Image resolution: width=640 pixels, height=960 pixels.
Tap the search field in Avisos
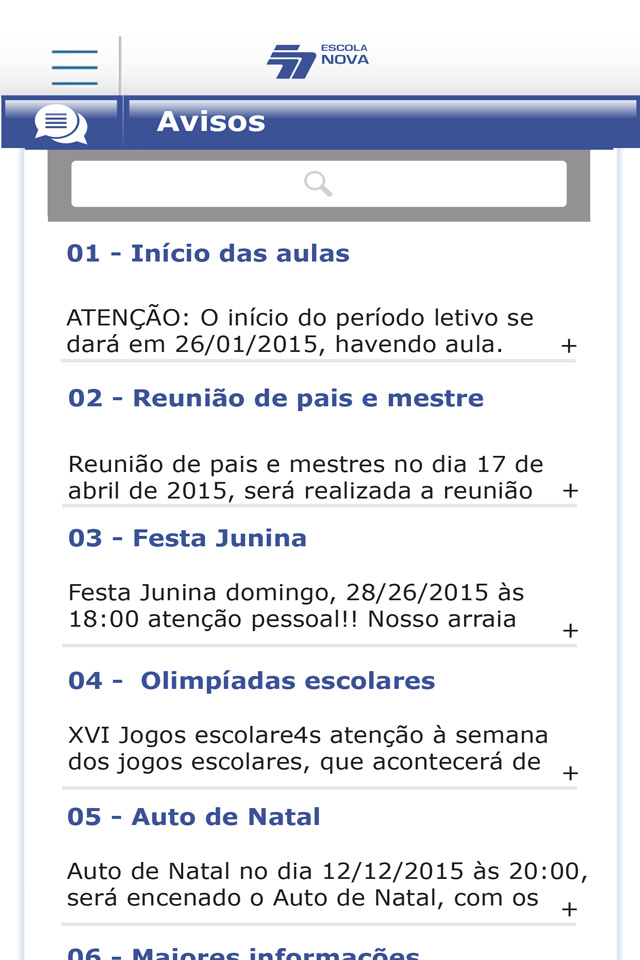(x=318, y=184)
